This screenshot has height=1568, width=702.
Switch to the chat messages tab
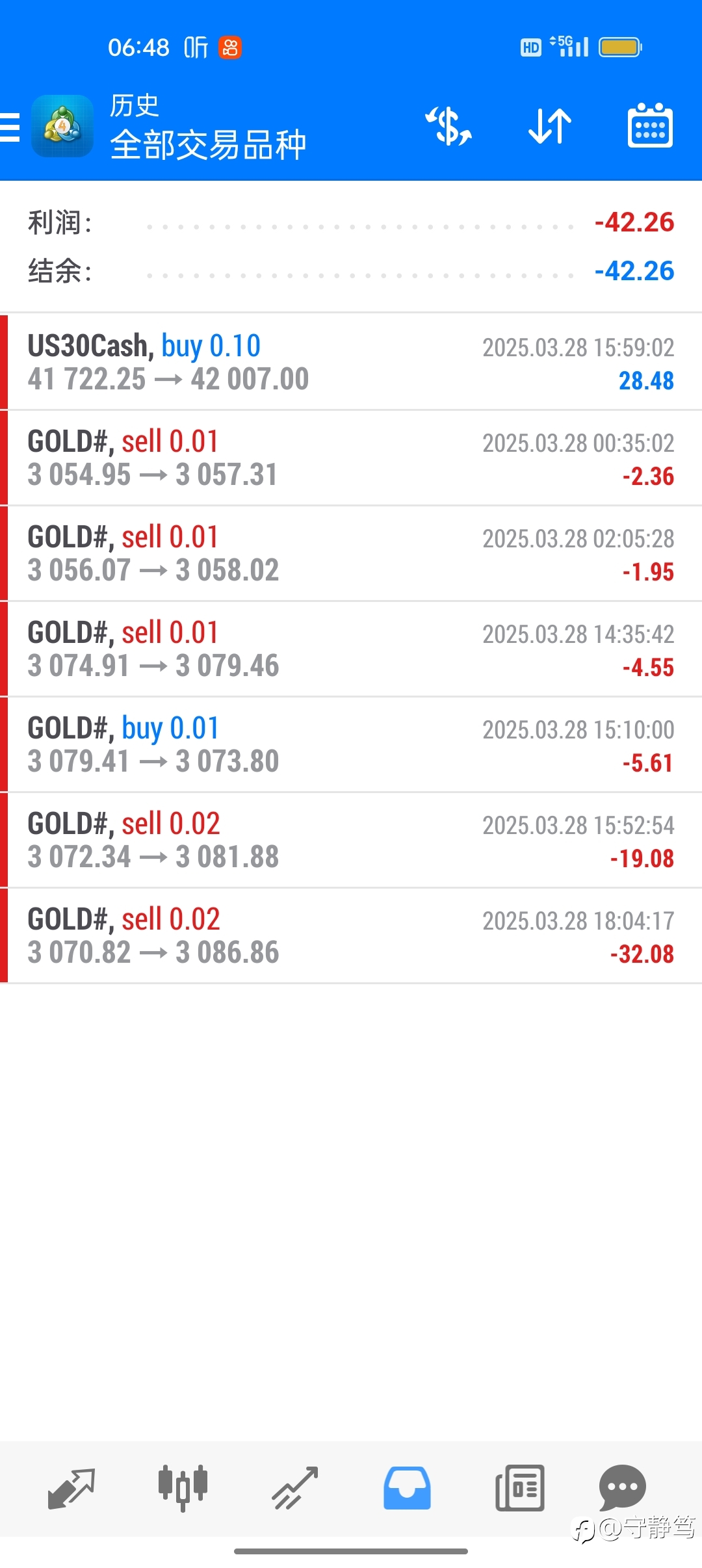click(x=623, y=1488)
